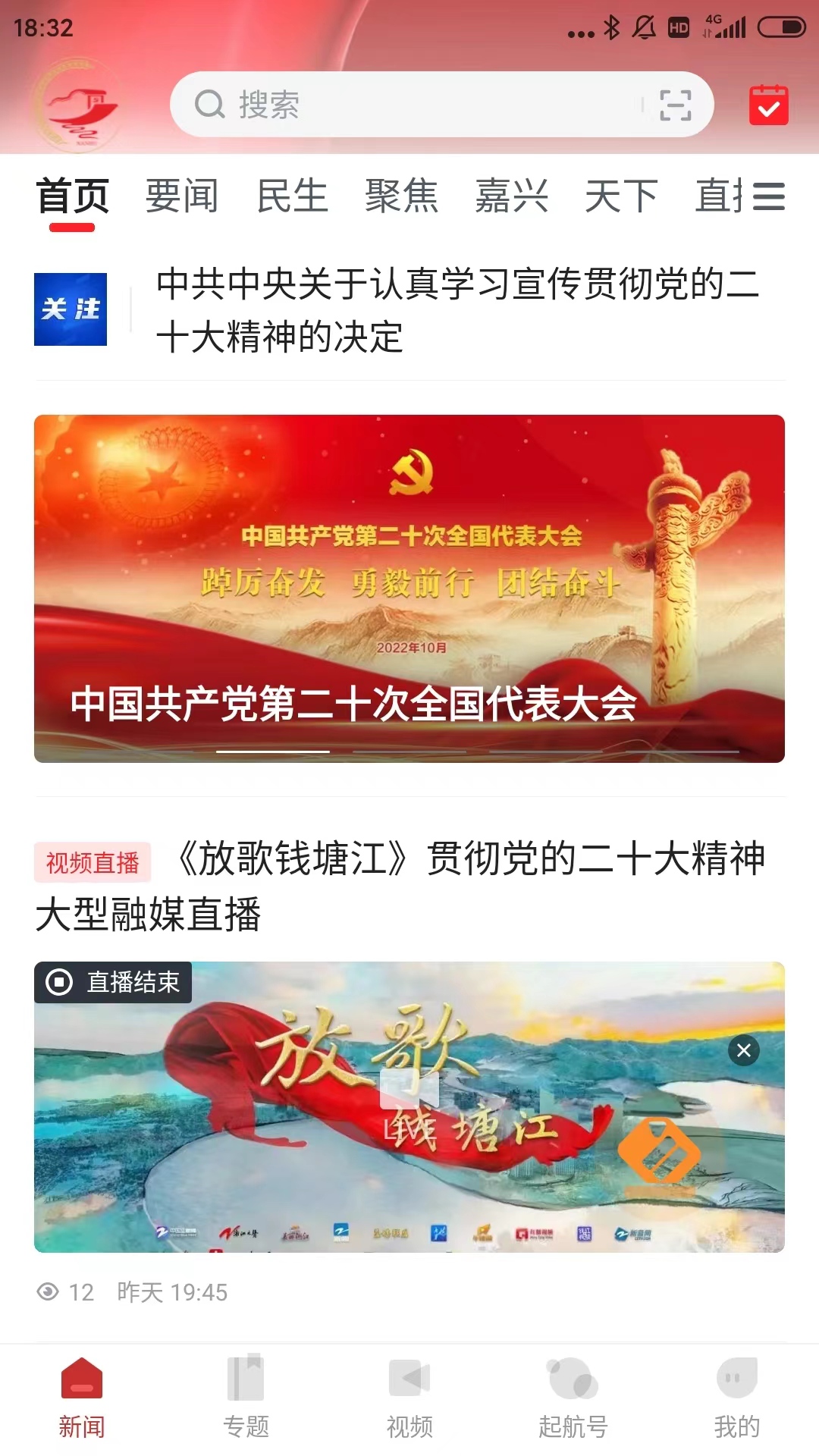Go to the 视频 tab
The height and width of the screenshot is (1456, 819).
point(409,1397)
